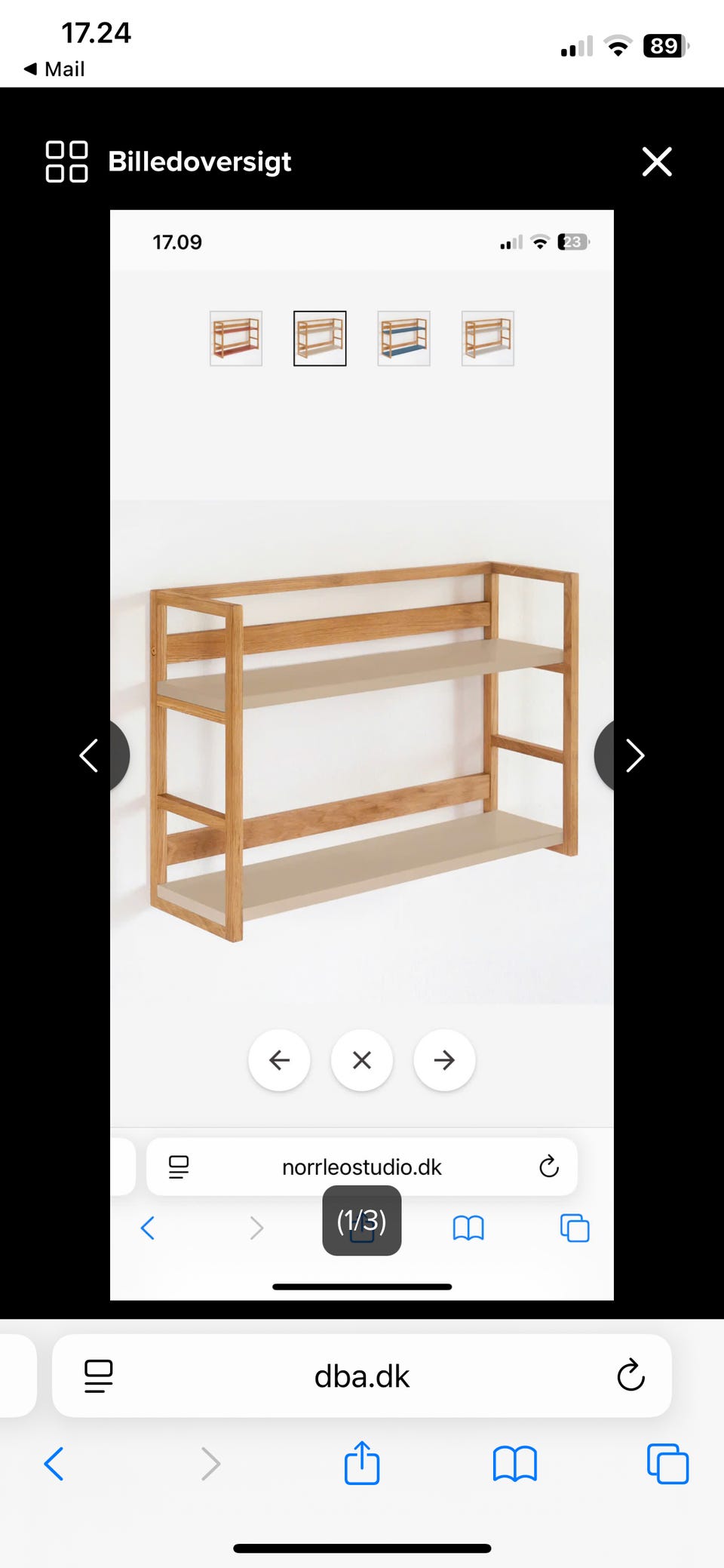724x1568 pixels.
Task: Go back in Safari
Action: pyautogui.click(x=54, y=1464)
